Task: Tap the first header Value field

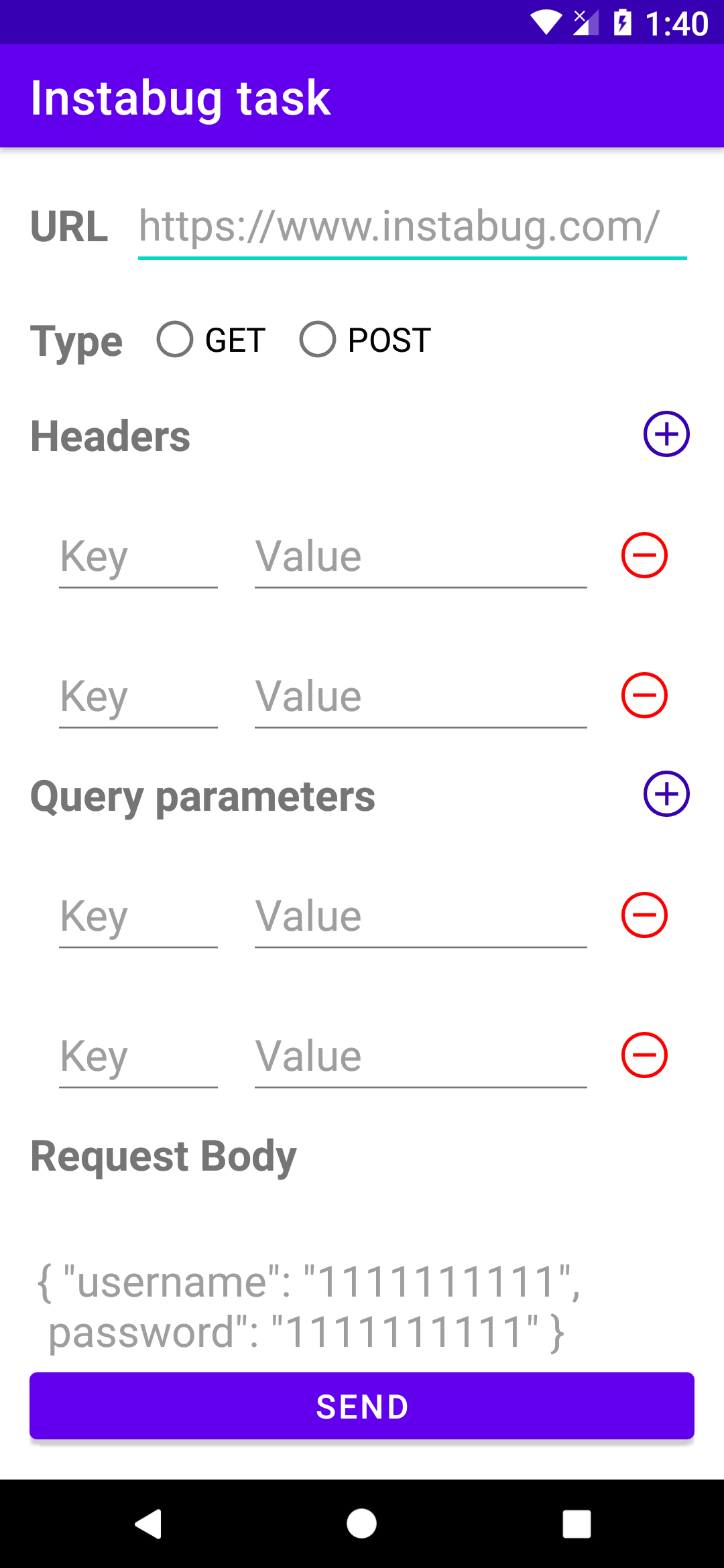Action: pyautogui.click(x=420, y=557)
